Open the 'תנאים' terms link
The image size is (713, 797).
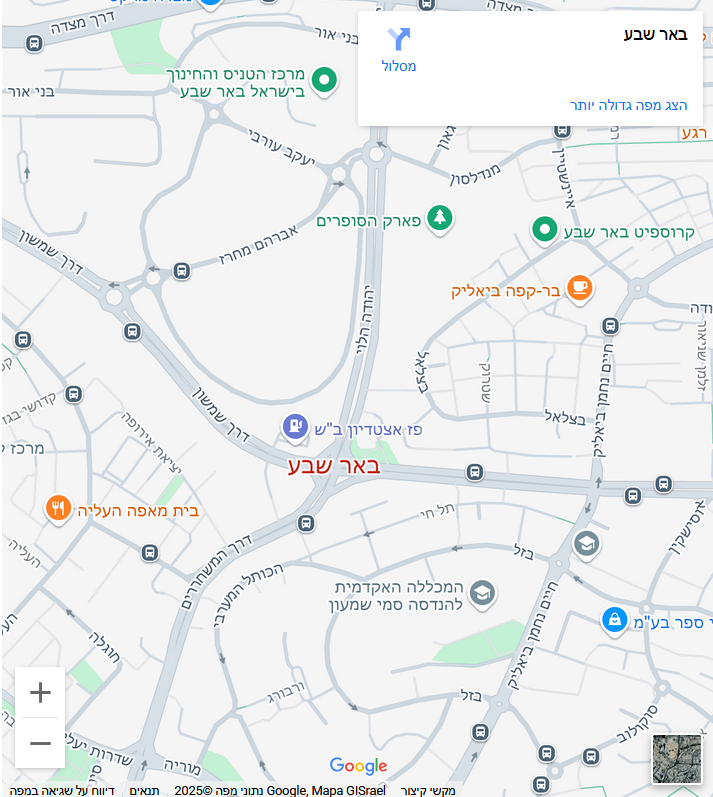click(144, 790)
